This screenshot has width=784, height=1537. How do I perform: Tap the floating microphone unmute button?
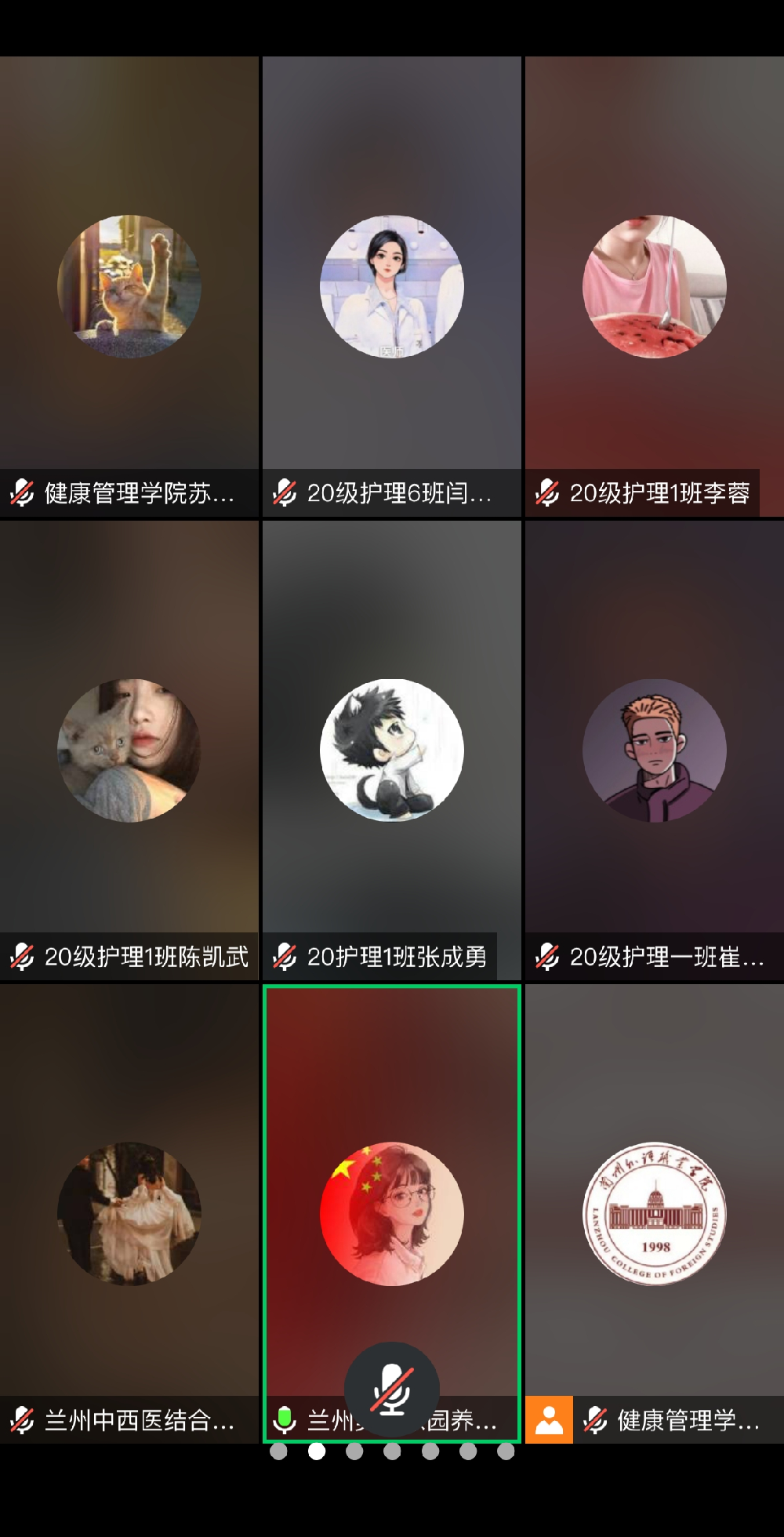pos(392,1389)
